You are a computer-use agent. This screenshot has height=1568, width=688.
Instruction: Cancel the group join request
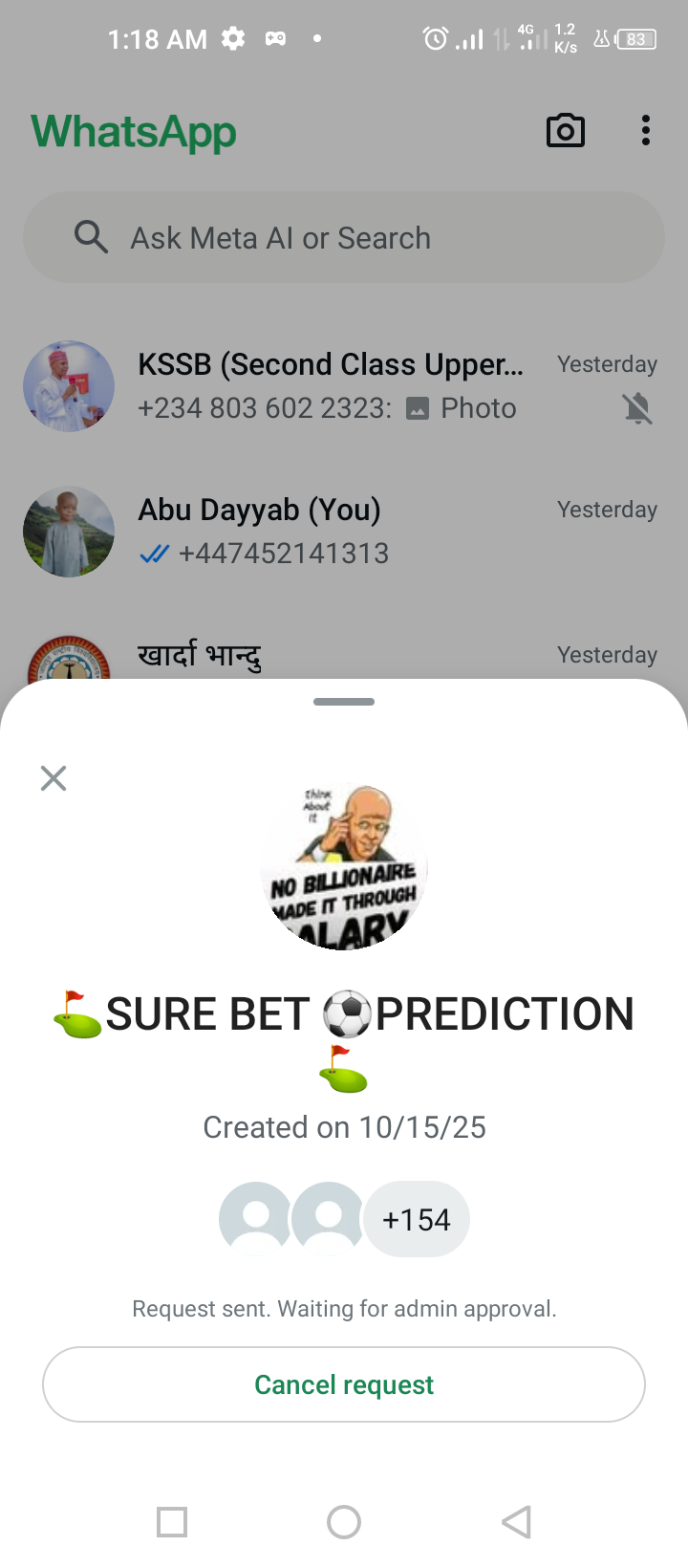click(344, 1384)
